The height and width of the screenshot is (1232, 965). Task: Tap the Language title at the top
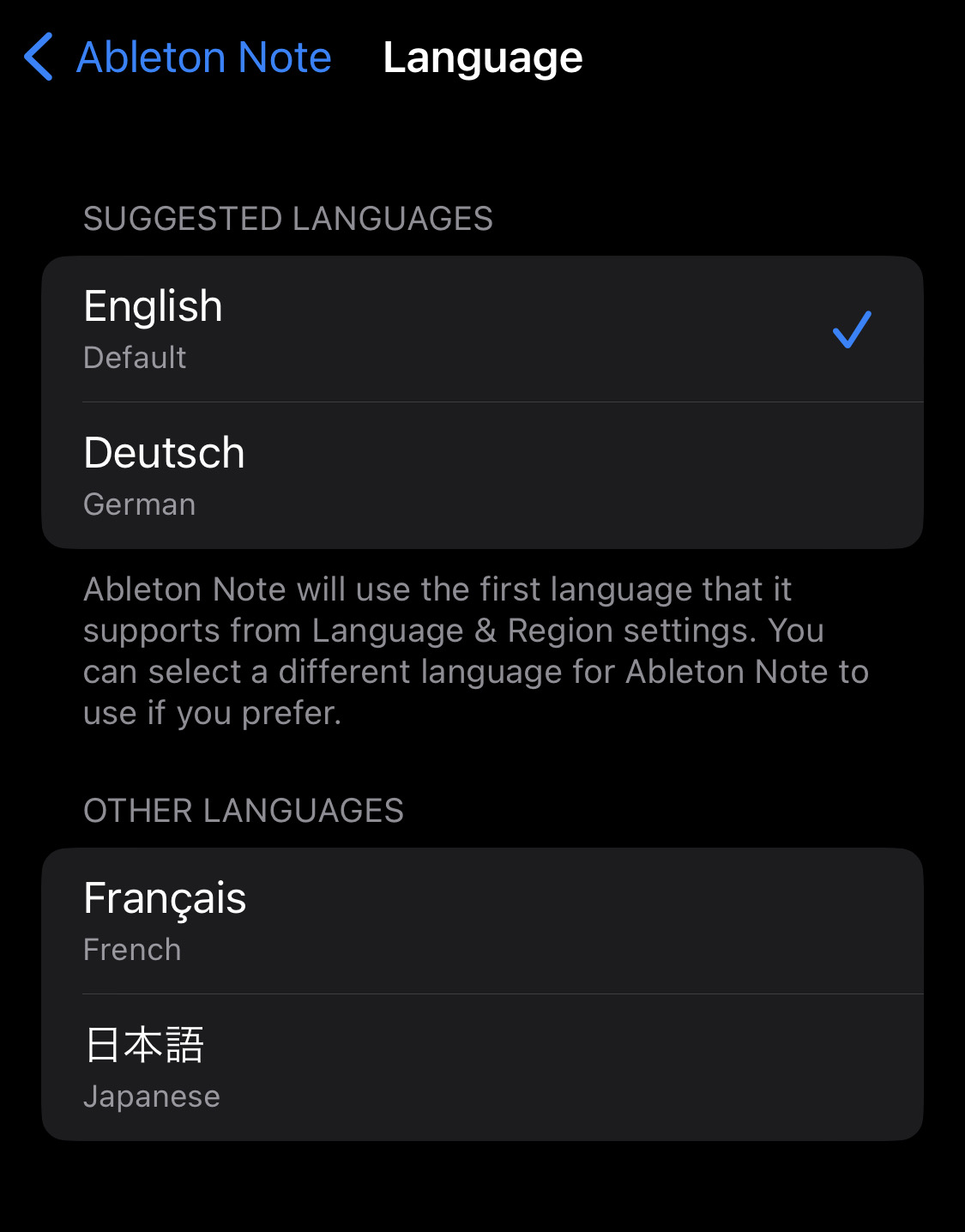(482, 57)
